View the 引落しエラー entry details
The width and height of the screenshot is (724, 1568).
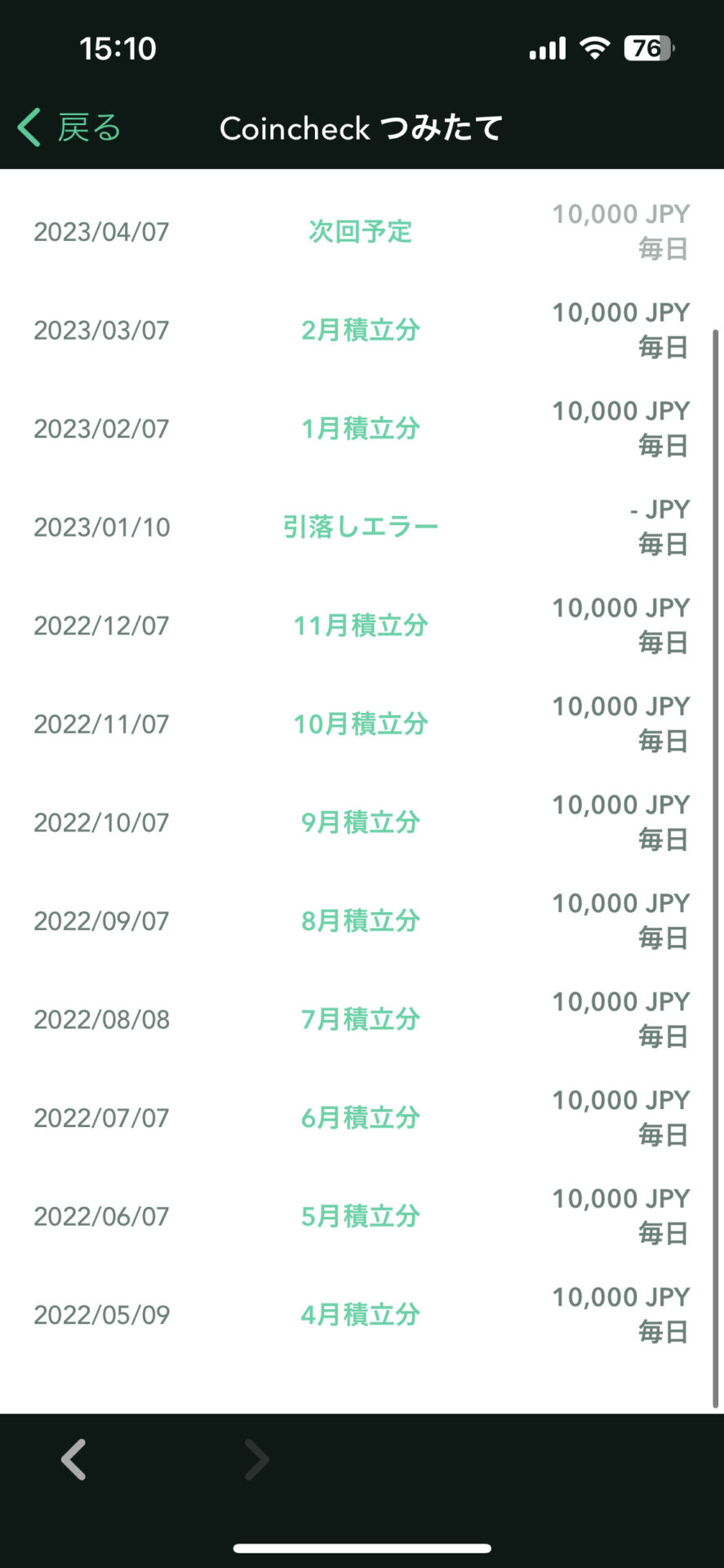[360, 527]
